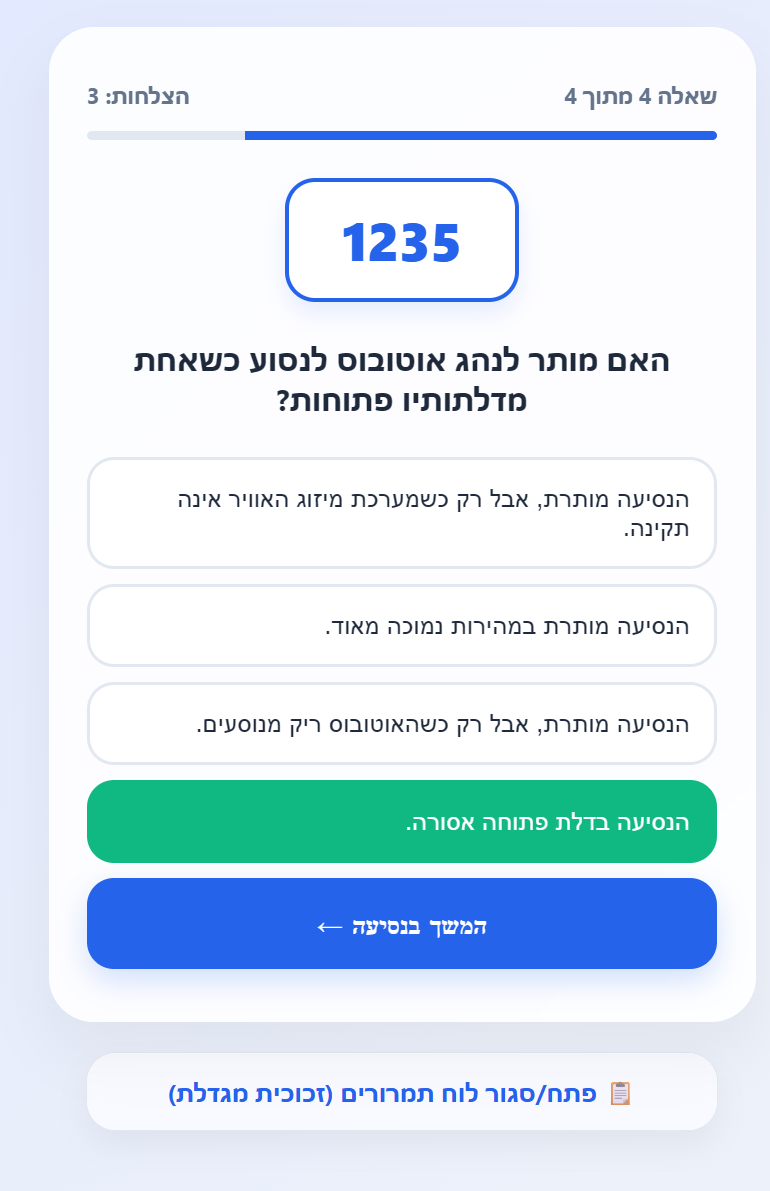Image resolution: width=770 pixels, height=1191 pixels.
Task: Choose answer permitting driving at very low speed
Action: tap(401, 626)
